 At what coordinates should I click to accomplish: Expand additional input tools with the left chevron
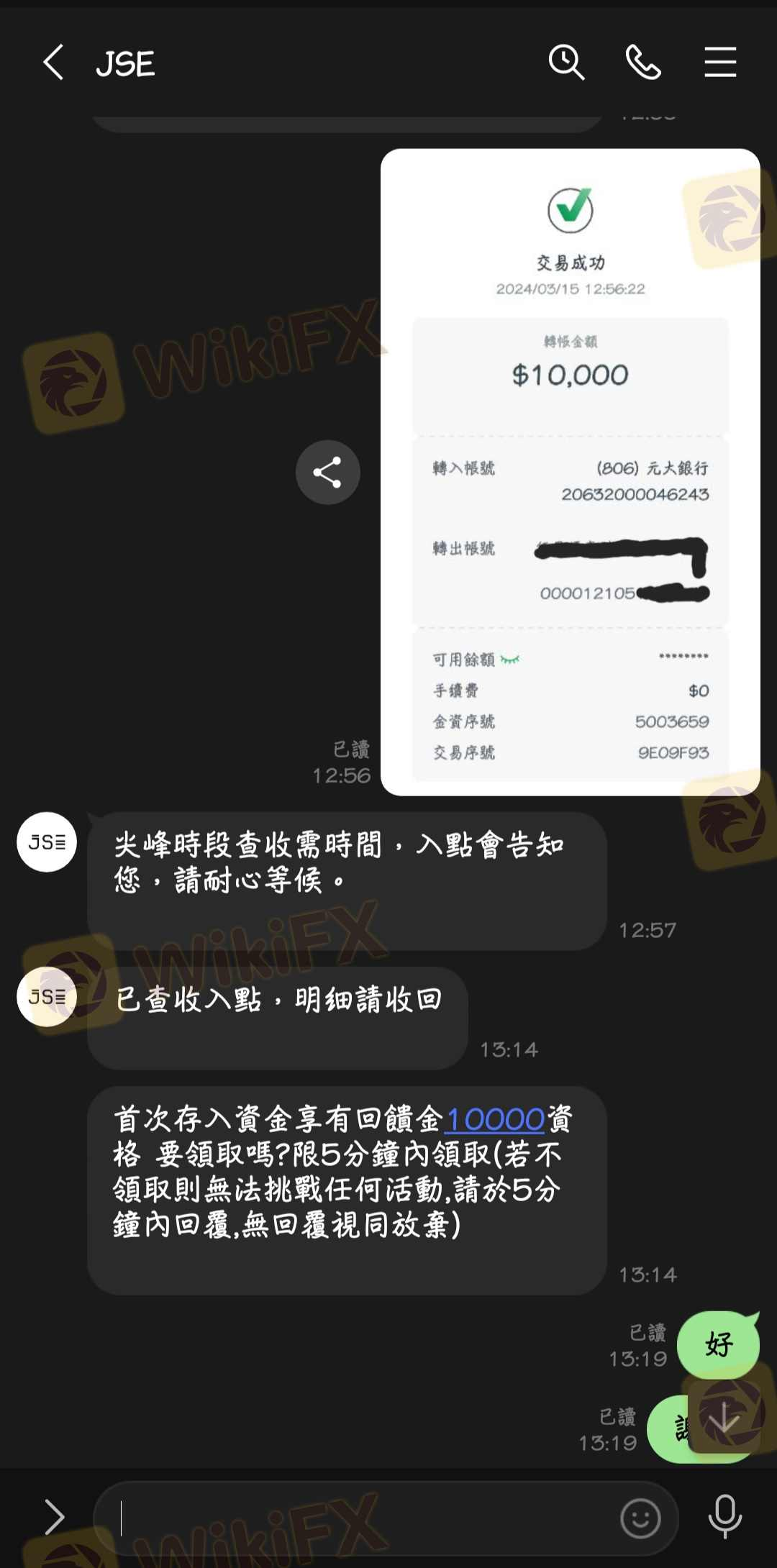coord(54,1518)
